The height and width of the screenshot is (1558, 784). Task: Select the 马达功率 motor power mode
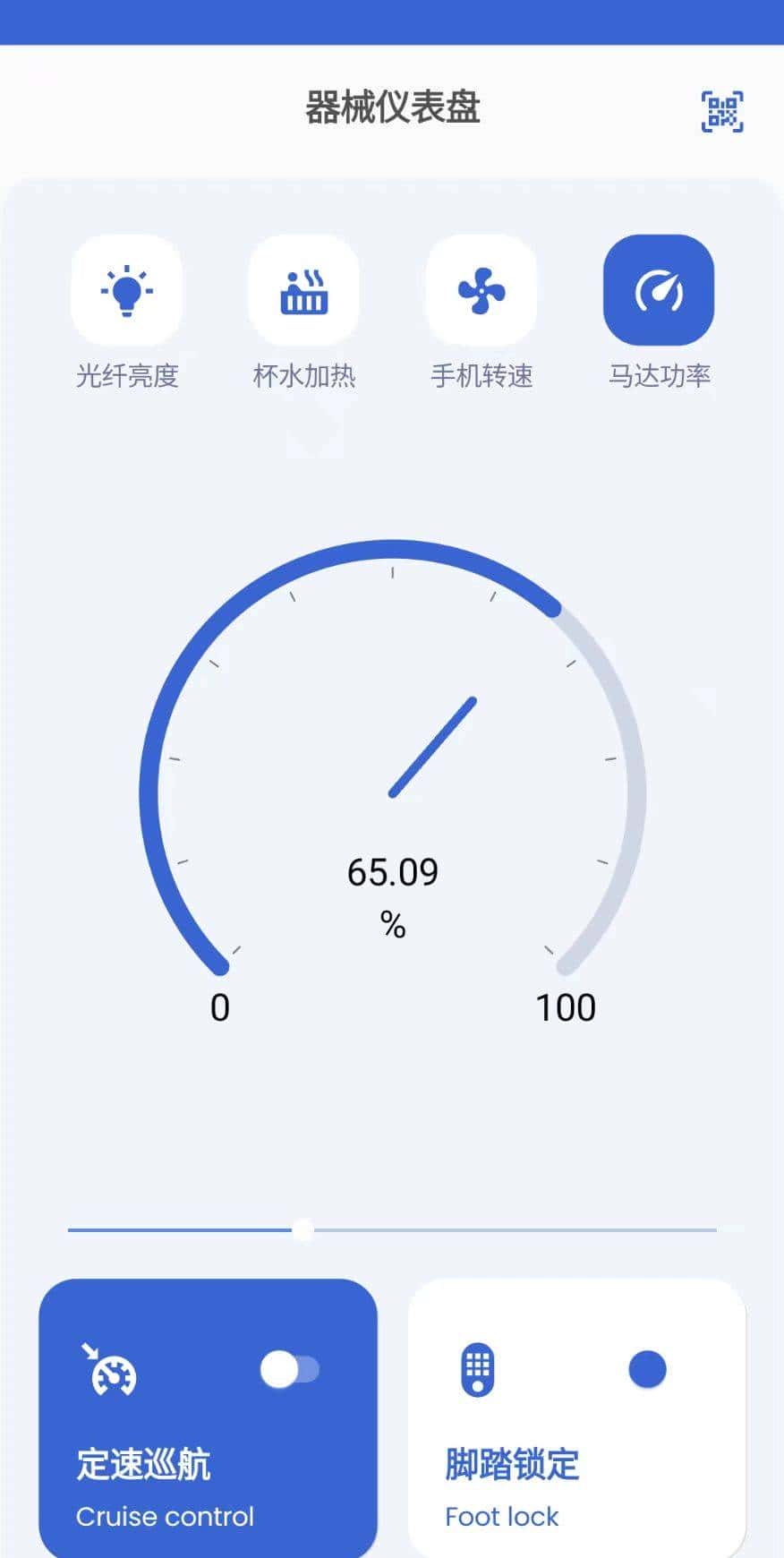pyautogui.click(x=659, y=290)
